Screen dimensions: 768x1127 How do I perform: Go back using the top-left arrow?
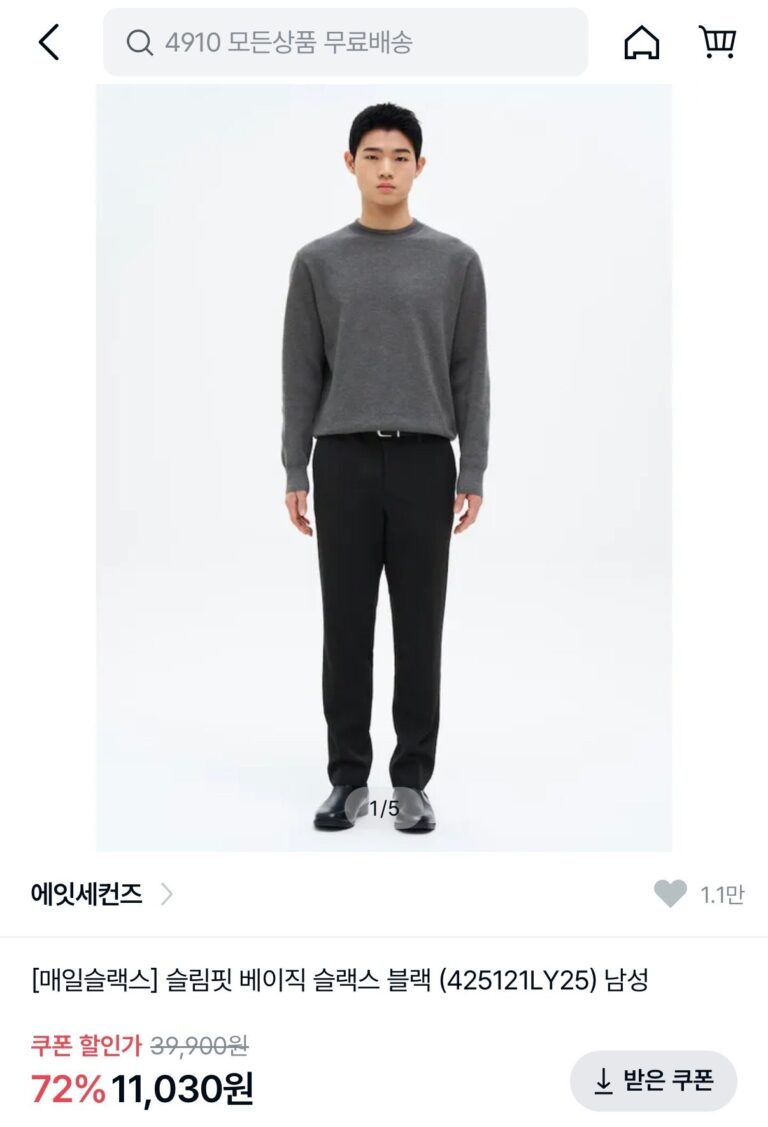tap(48, 42)
